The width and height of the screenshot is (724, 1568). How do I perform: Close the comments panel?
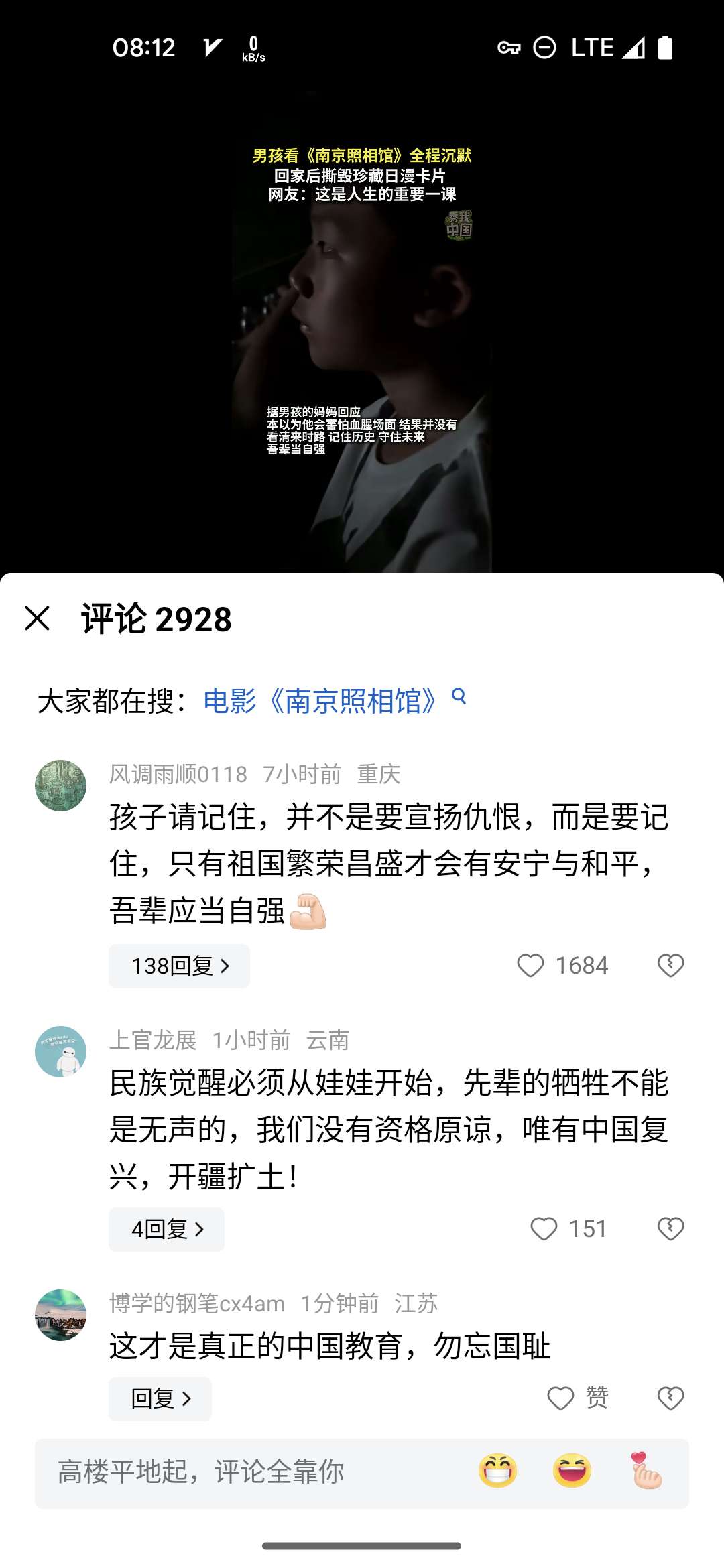(x=38, y=618)
